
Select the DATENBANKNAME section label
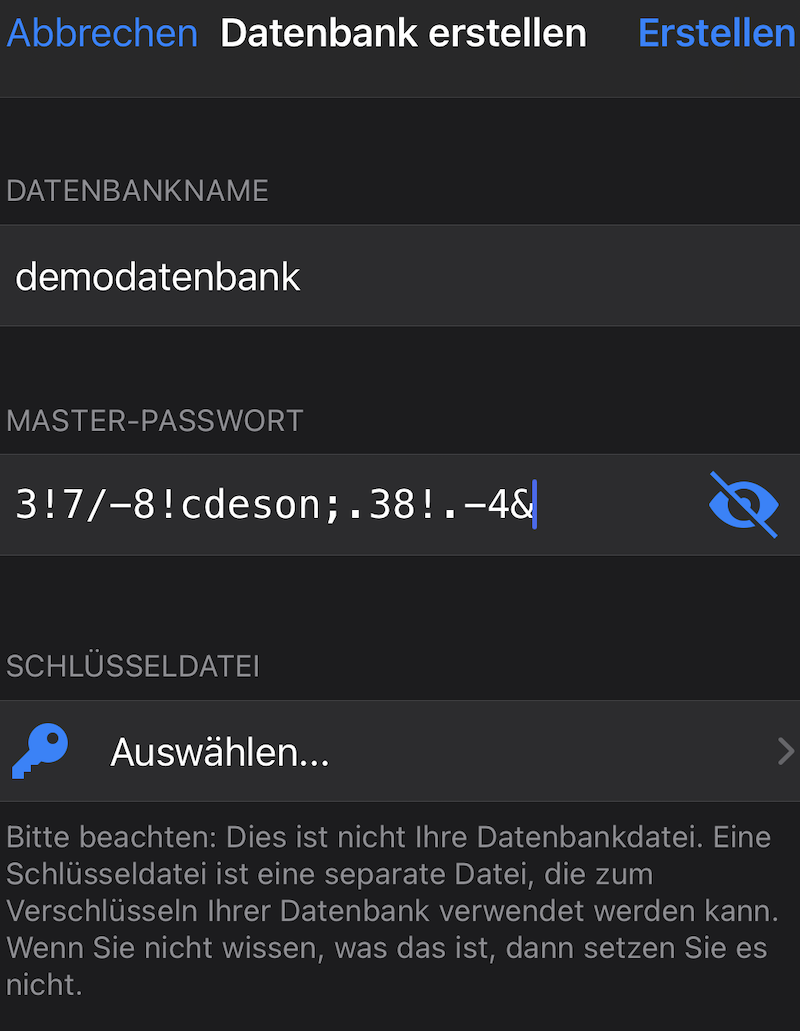tap(137, 190)
